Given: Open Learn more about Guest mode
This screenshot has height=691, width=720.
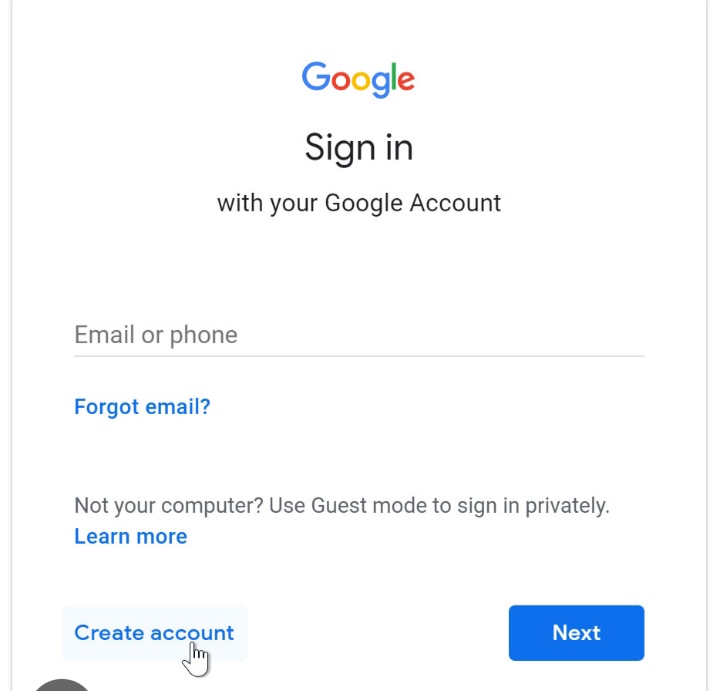Looking at the screenshot, I should coord(130,536).
